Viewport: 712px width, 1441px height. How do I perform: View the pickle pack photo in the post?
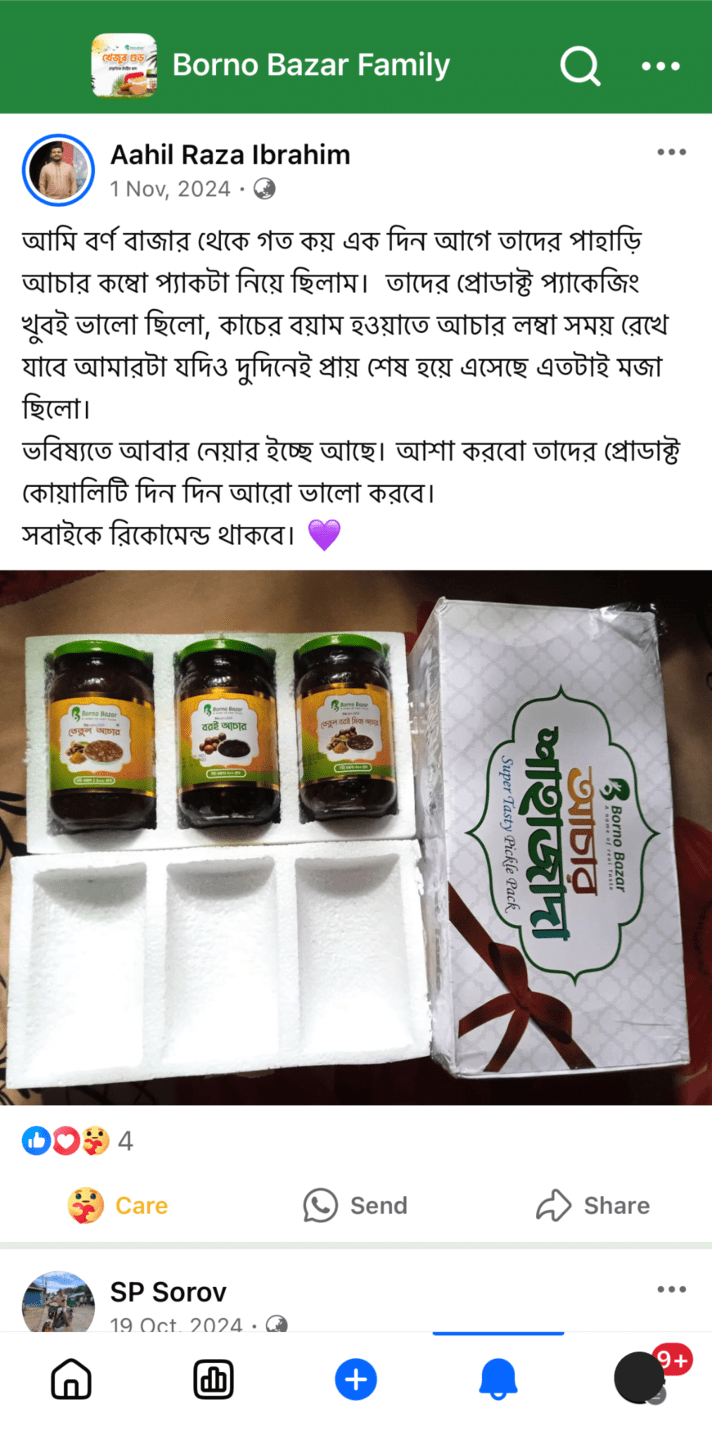356,836
